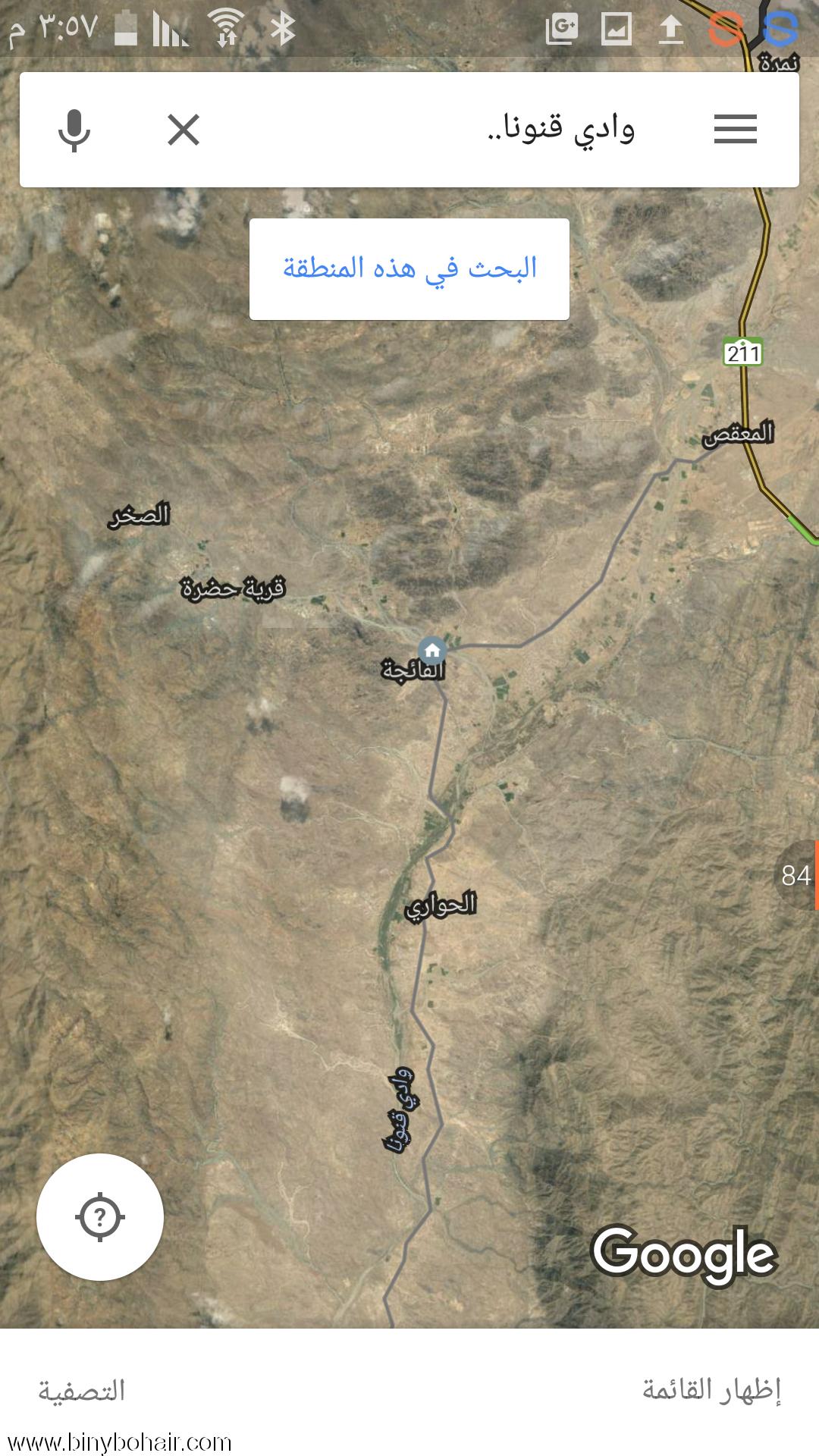The height and width of the screenshot is (1456, 819).
Task: Start voice search with the microphone
Action: (x=74, y=130)
